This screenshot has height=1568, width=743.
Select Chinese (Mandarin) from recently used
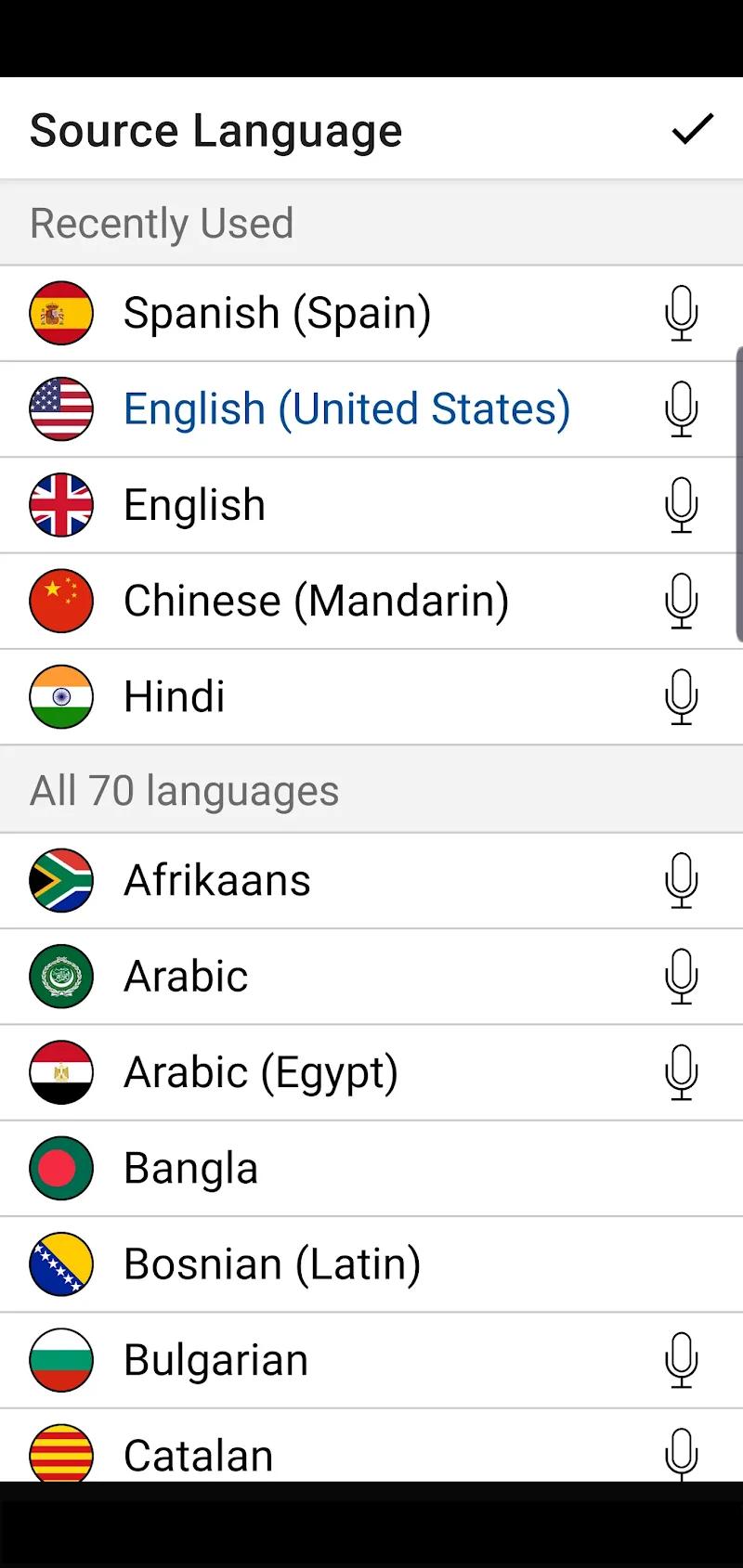tap(316, 602)
